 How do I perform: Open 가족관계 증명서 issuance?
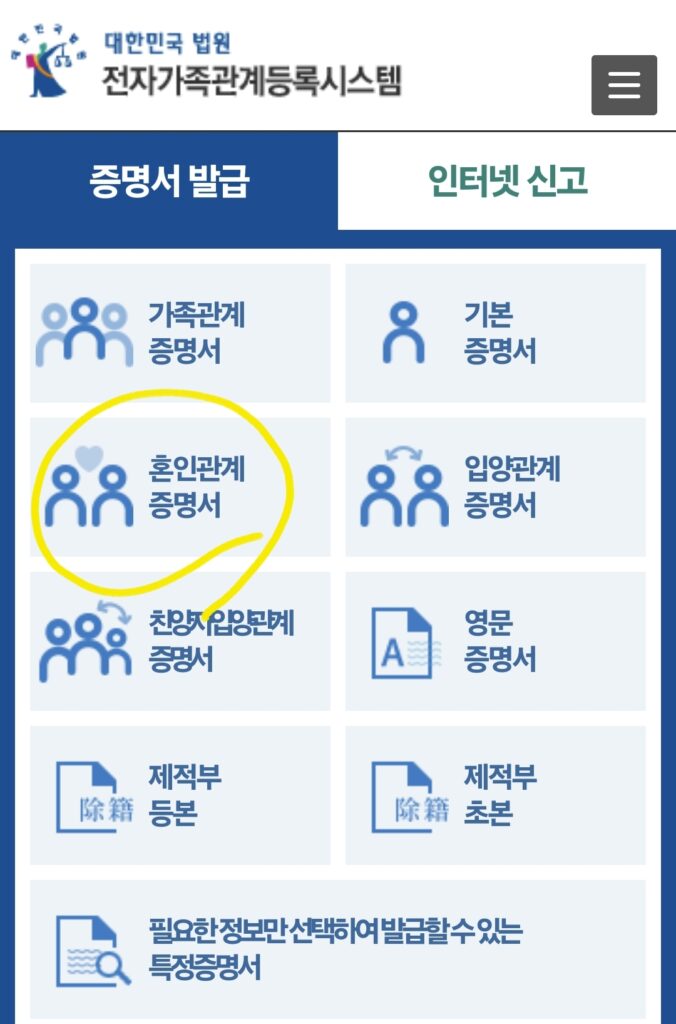(x=180, y=333)
